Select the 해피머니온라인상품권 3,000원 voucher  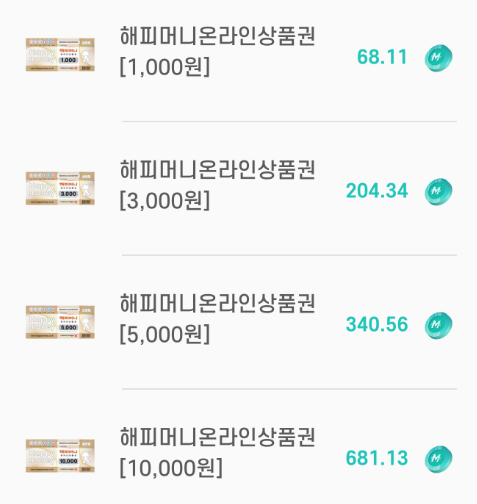click(238, 188)
